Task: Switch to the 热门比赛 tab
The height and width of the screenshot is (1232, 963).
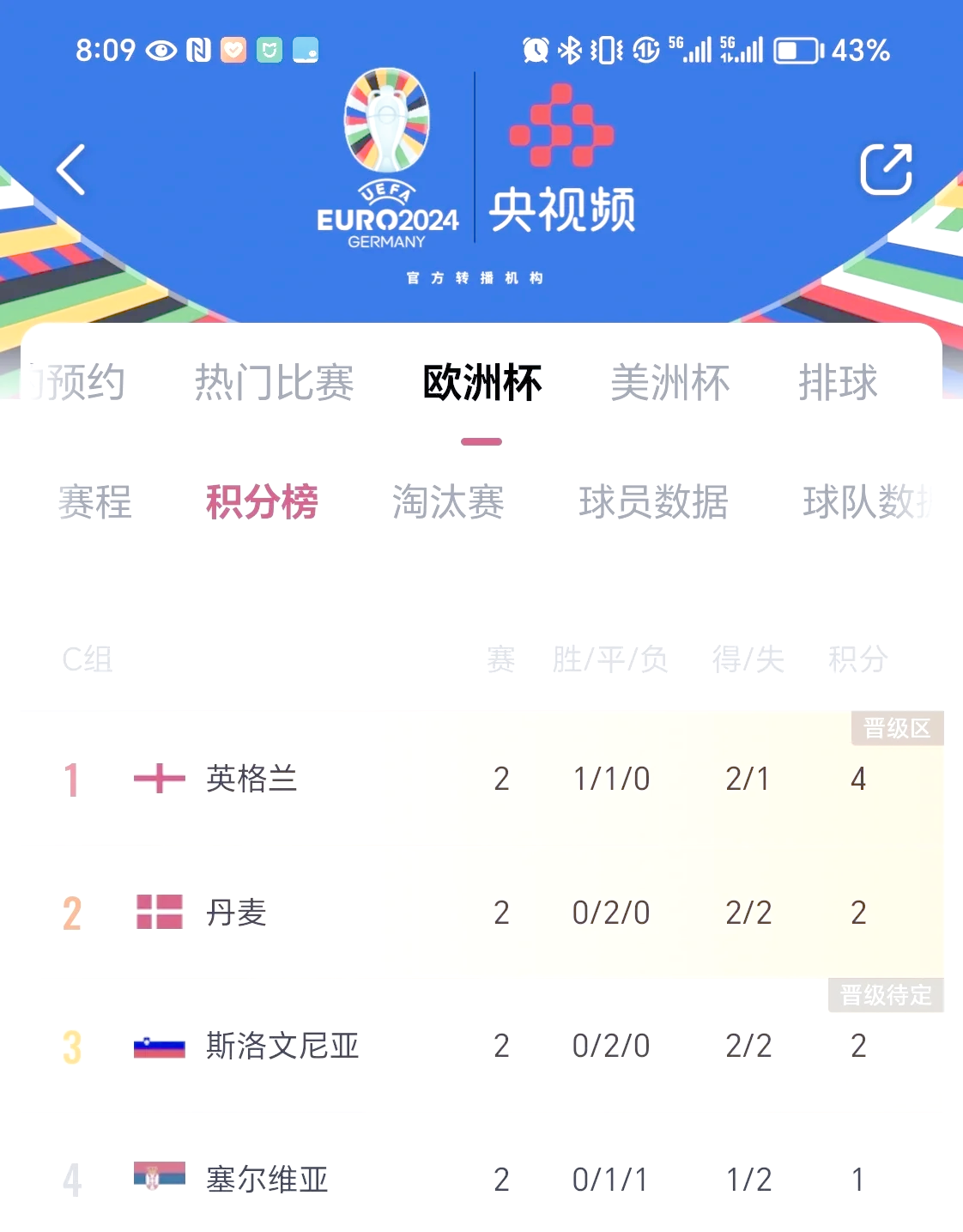Action: point(274,383)
